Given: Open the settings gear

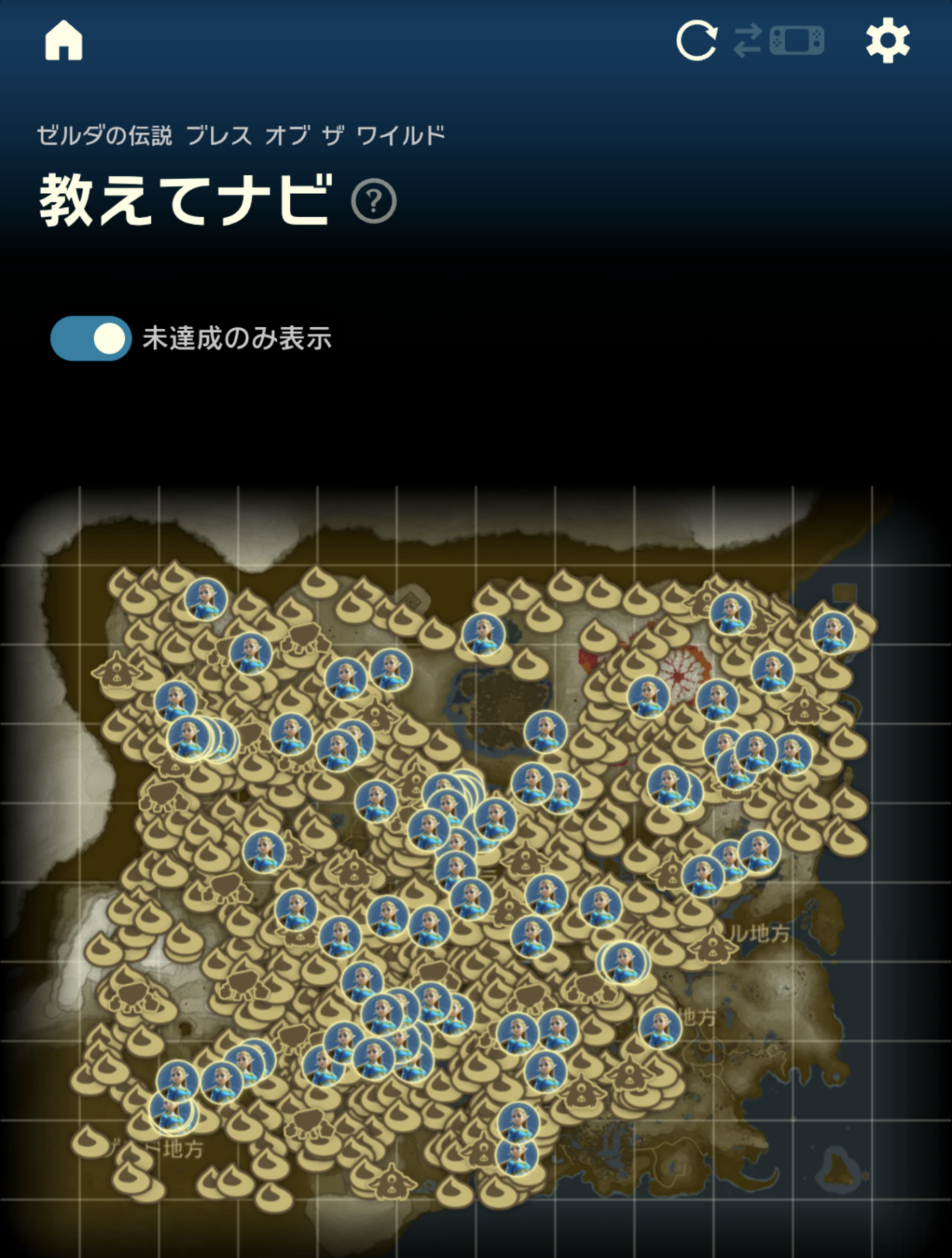Looking at the screenshot, I should click(x=888, y=40).
